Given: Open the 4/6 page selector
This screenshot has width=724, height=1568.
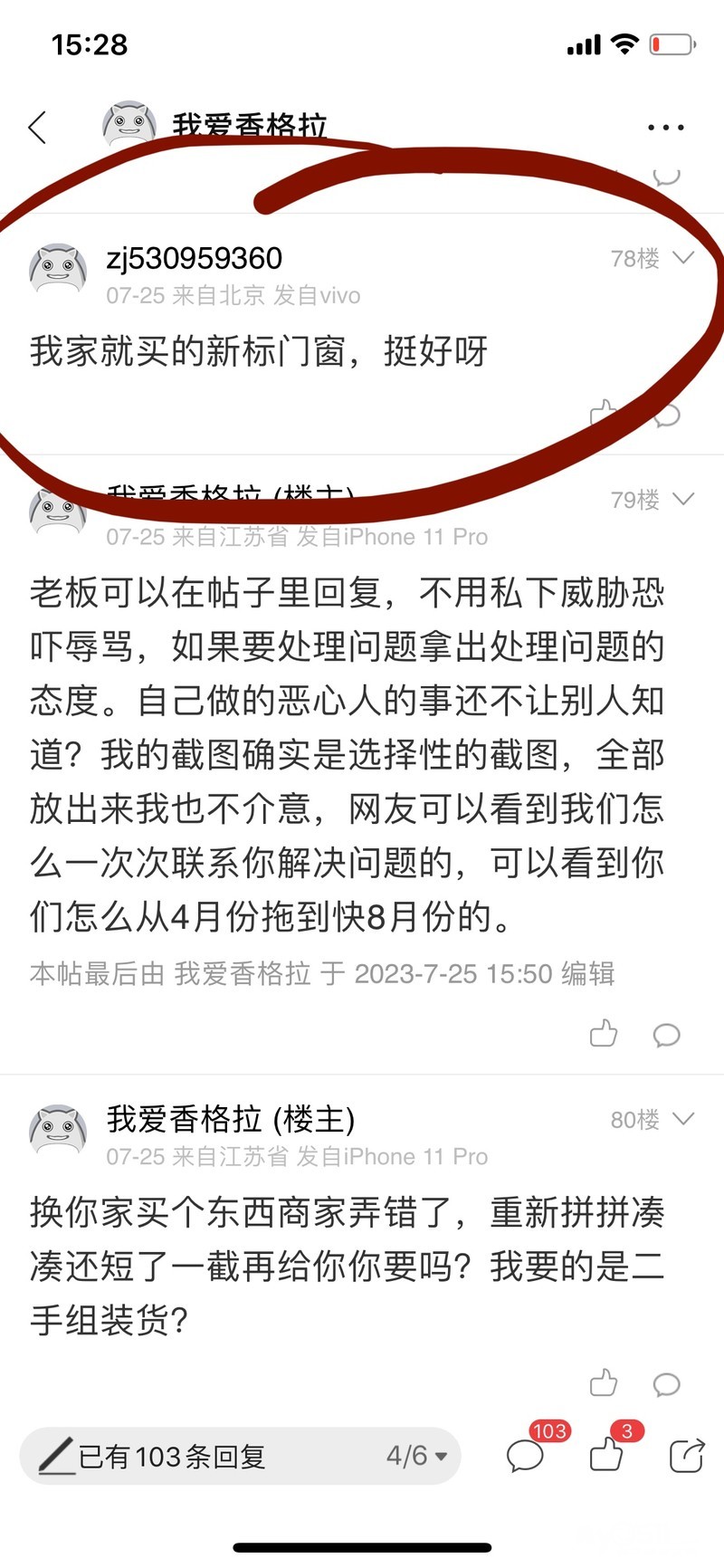Looking at the screenshot, I should 416,1456.
